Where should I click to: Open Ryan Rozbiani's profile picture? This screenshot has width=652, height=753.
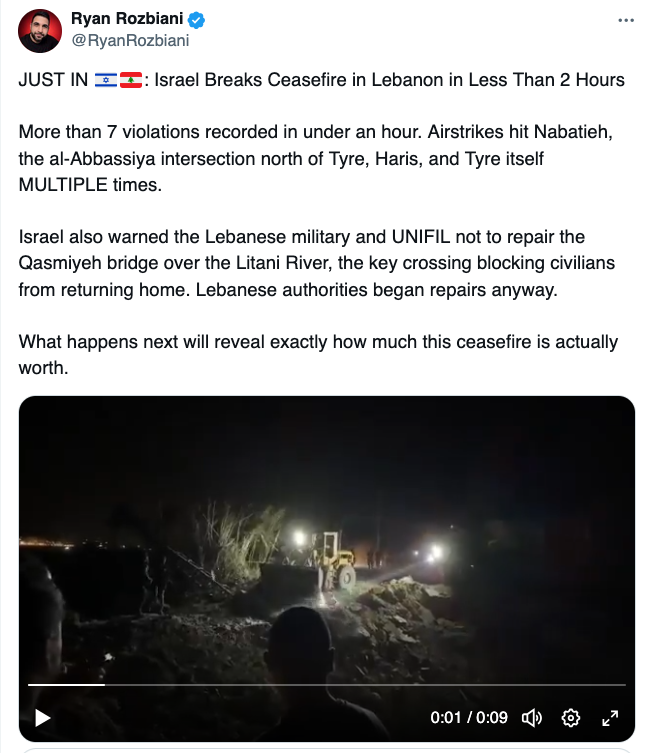(39, 31)
